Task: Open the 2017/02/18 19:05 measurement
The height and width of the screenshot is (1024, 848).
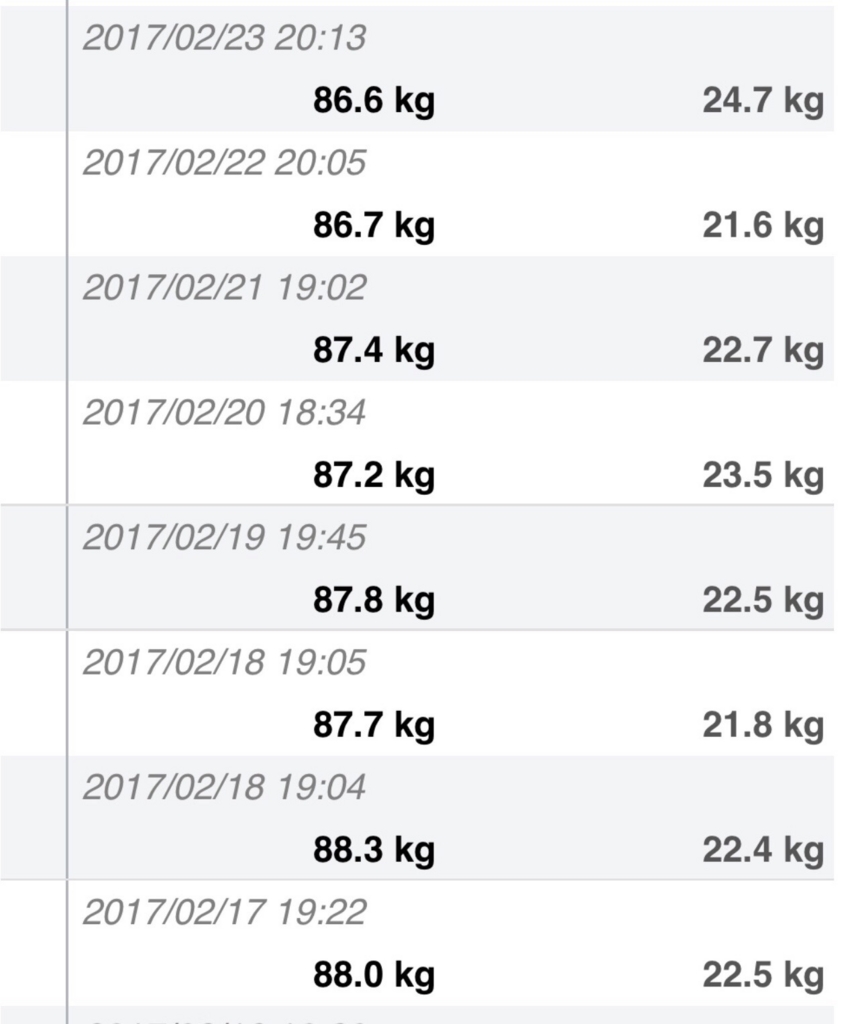Action: [x=450, y=694]
